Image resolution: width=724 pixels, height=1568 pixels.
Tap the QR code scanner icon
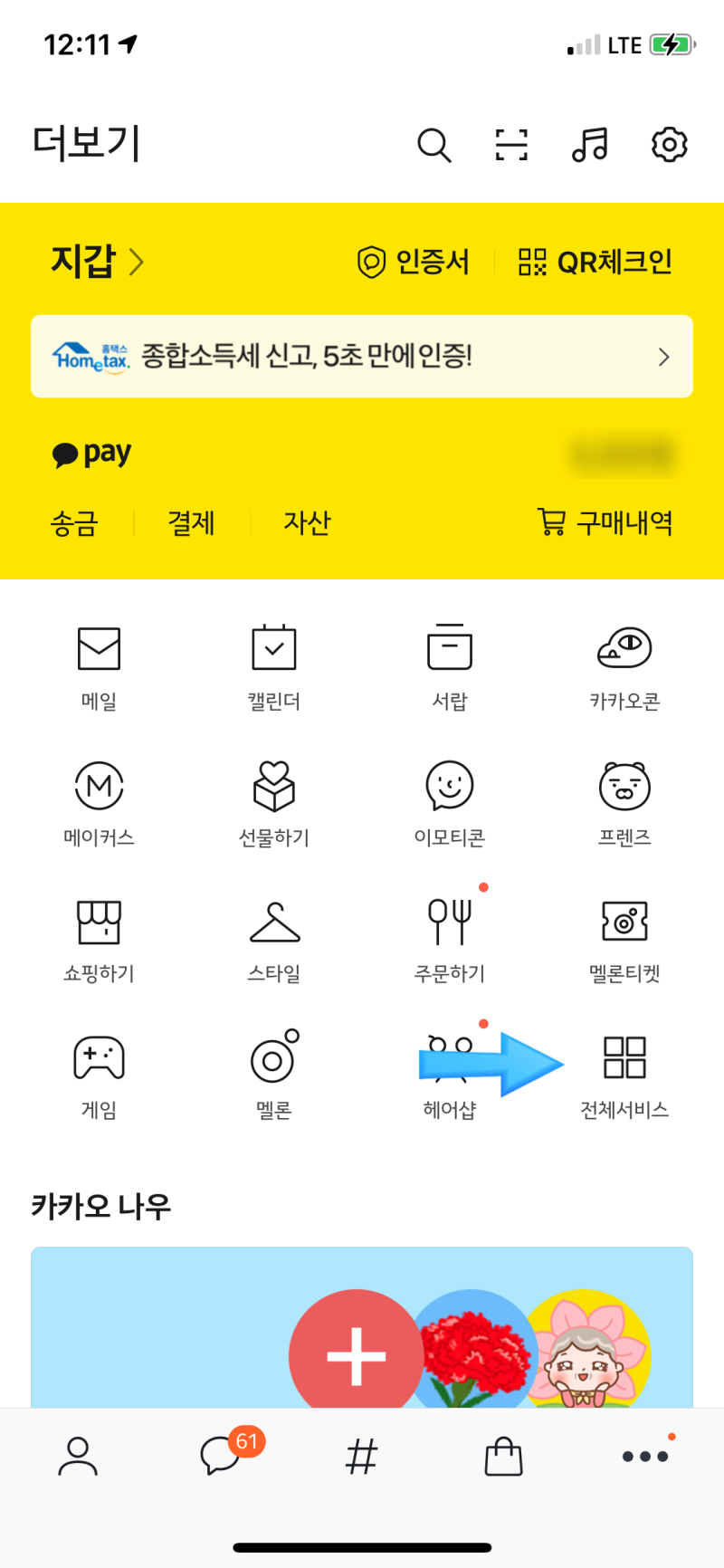coord(511,144)
